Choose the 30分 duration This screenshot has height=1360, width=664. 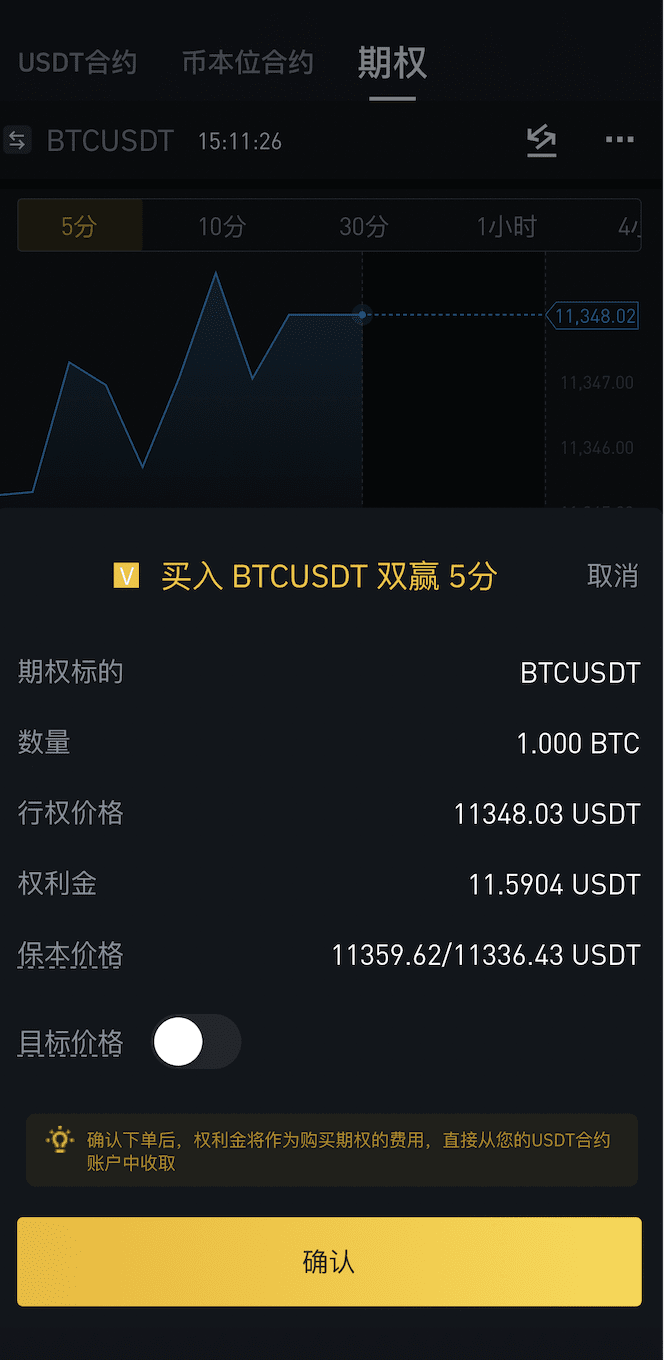[x=363, y=226]
